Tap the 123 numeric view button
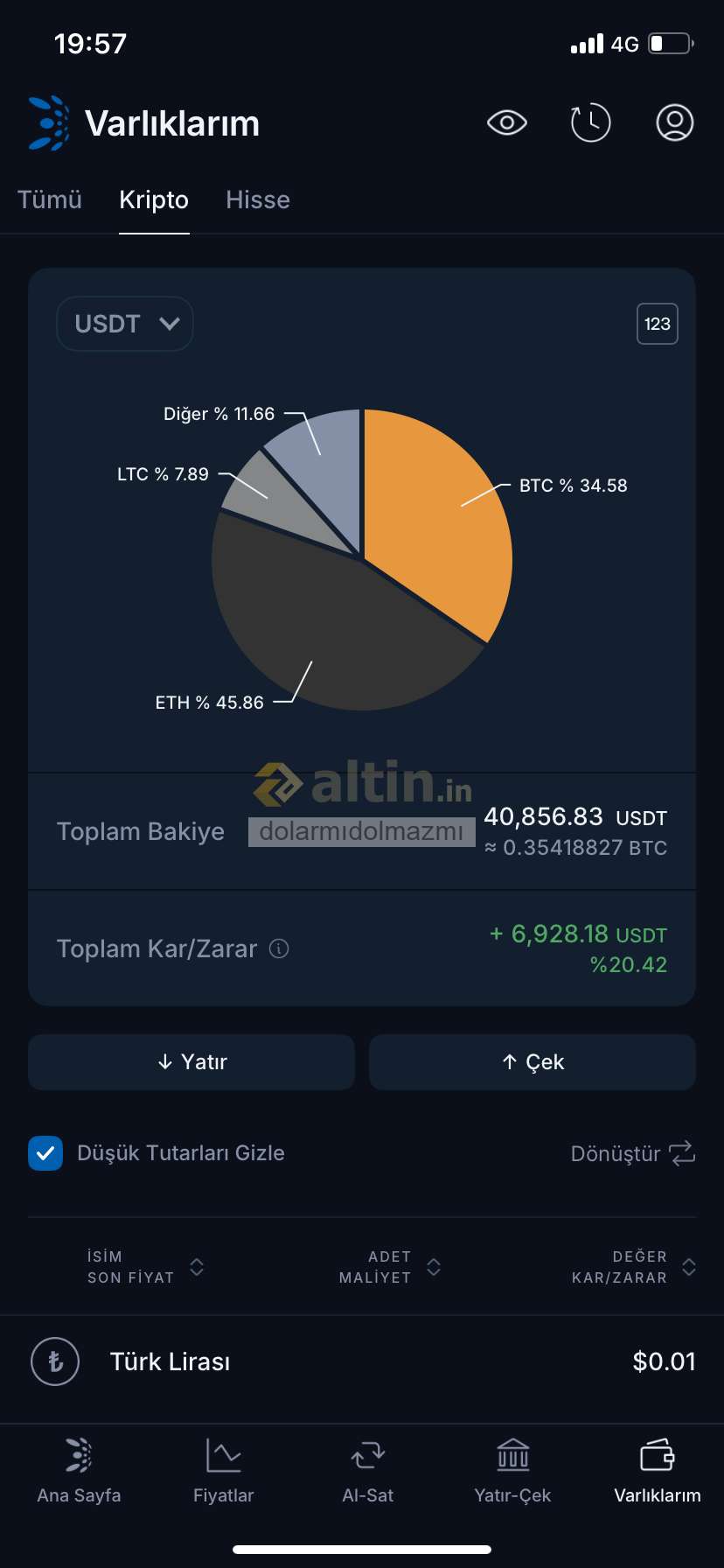The height and width of the screenshot is (1568, 724). click(x=657, y=324)
